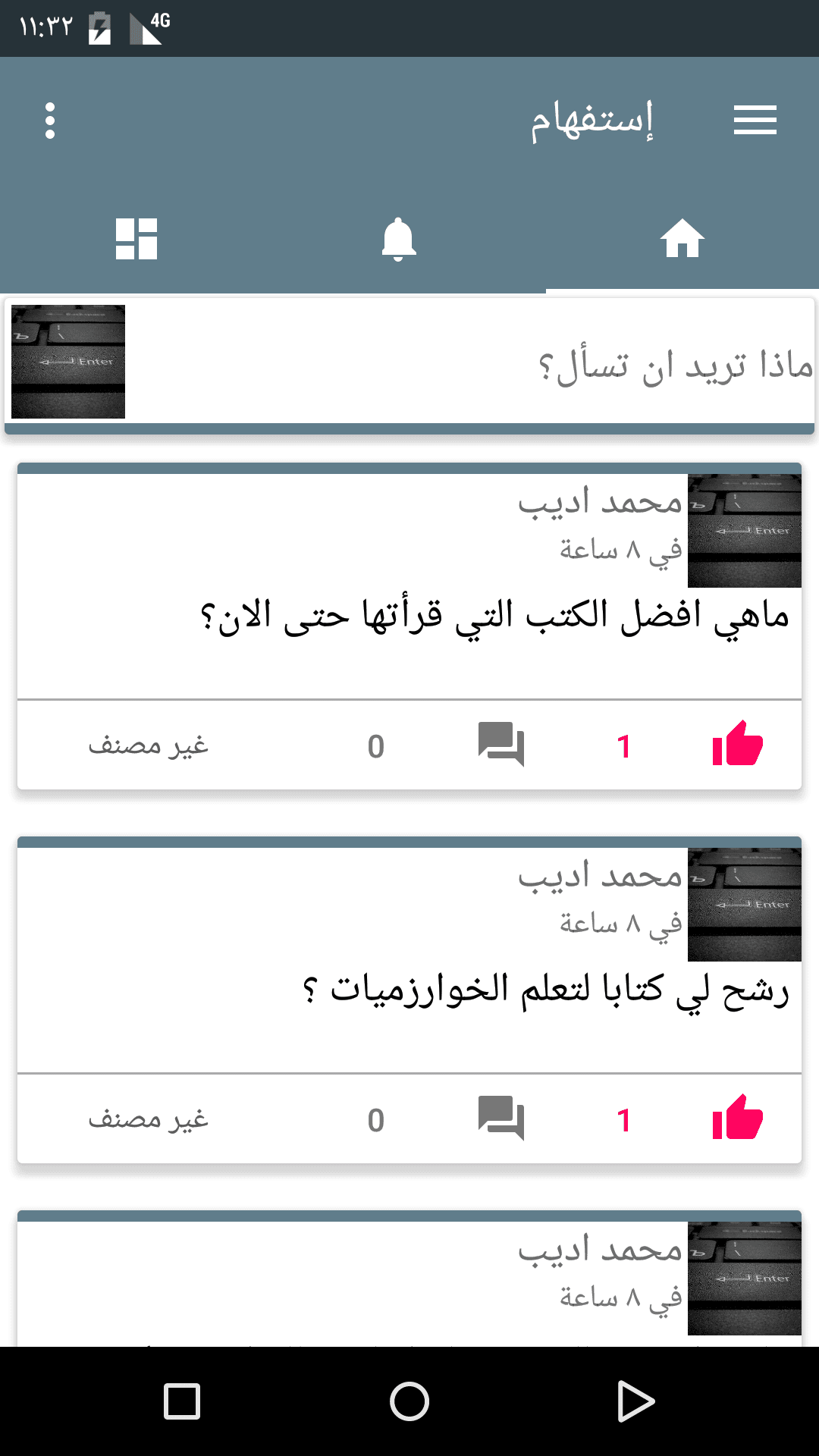
Task: Go back using the system back button
Action: (x=635, y=1401)
